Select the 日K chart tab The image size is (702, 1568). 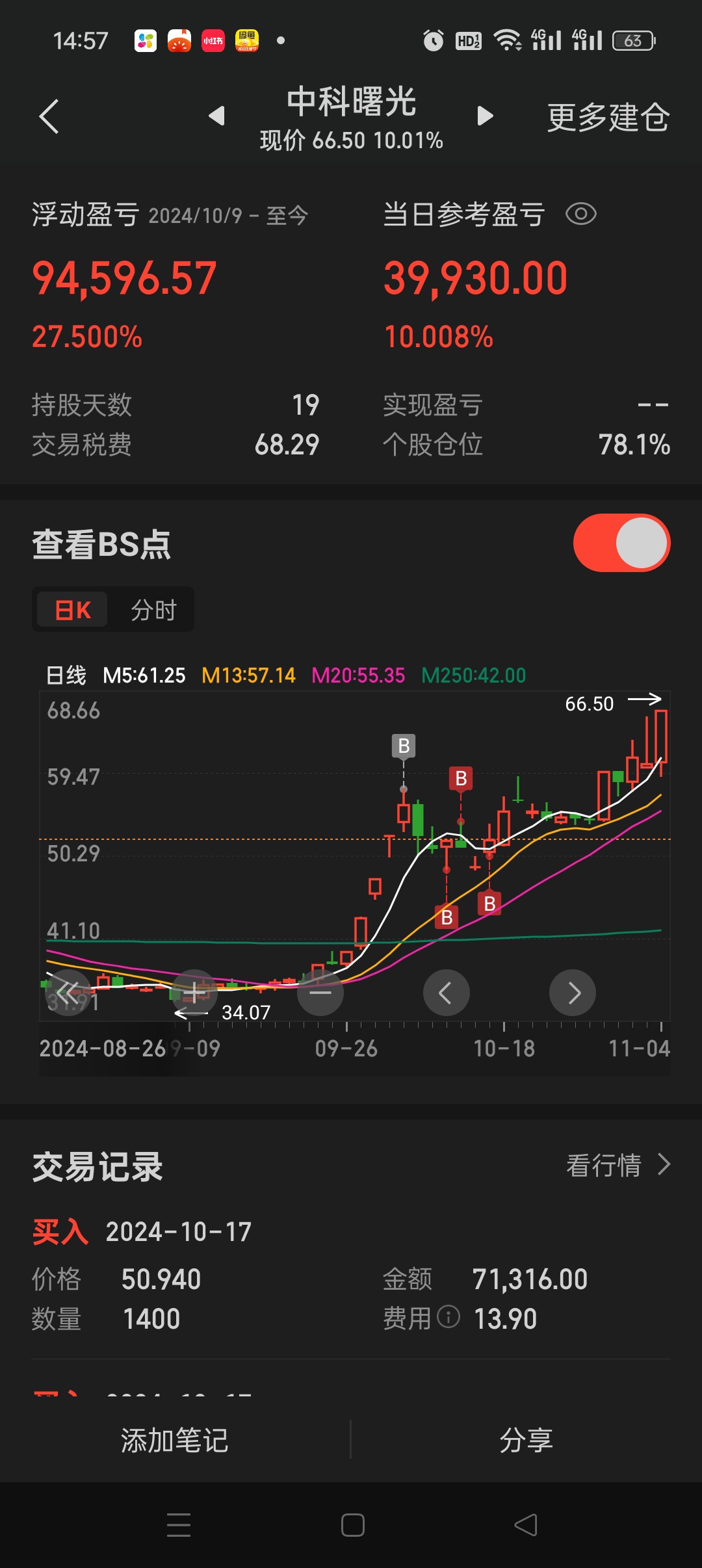click(73, 610)
